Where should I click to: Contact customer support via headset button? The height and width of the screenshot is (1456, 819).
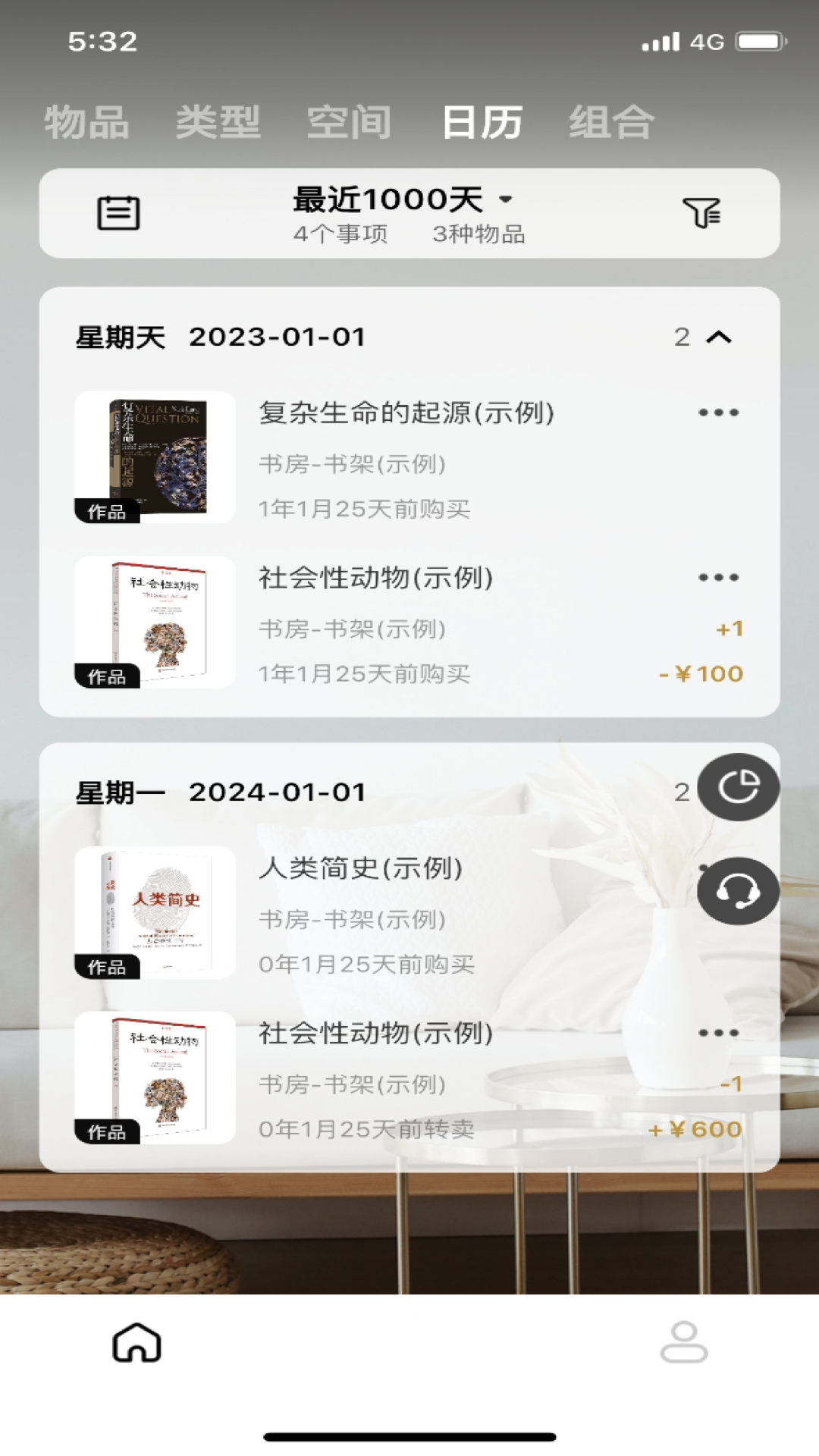[x=739, y=891]
